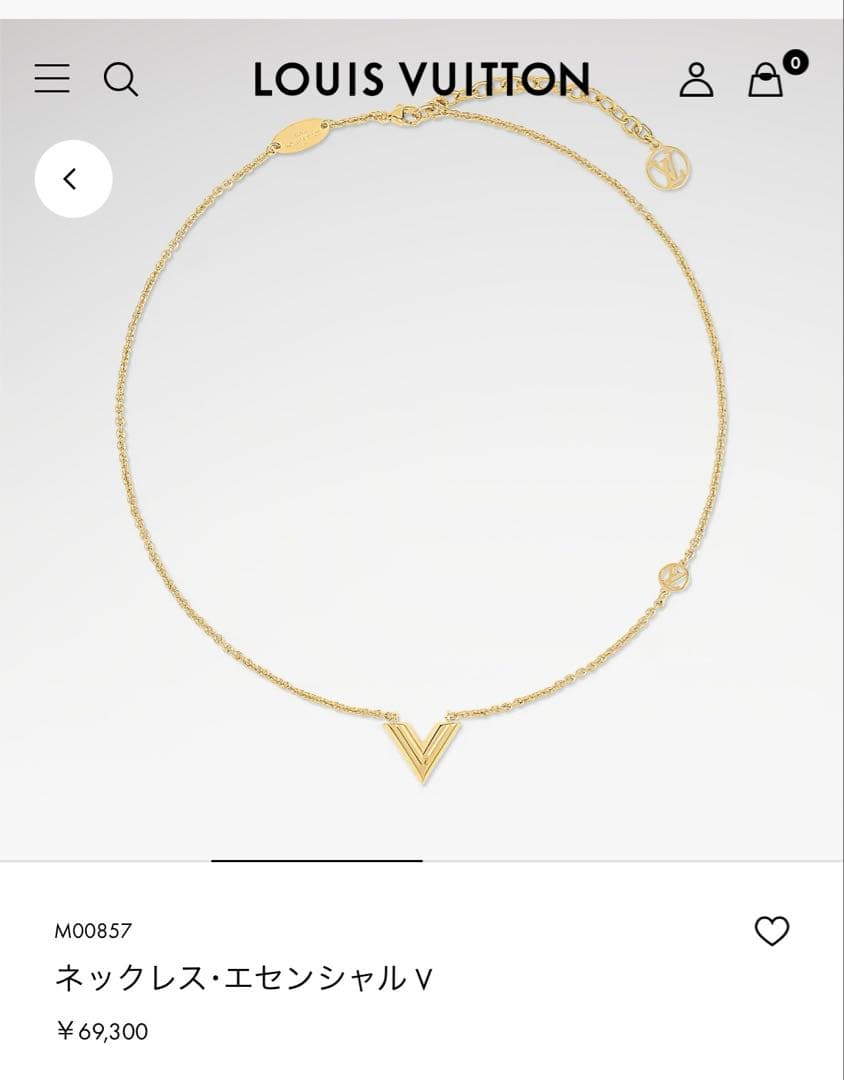
Task: Tap the Louis Vuitton home logo
Action: (x=421, y=79)
